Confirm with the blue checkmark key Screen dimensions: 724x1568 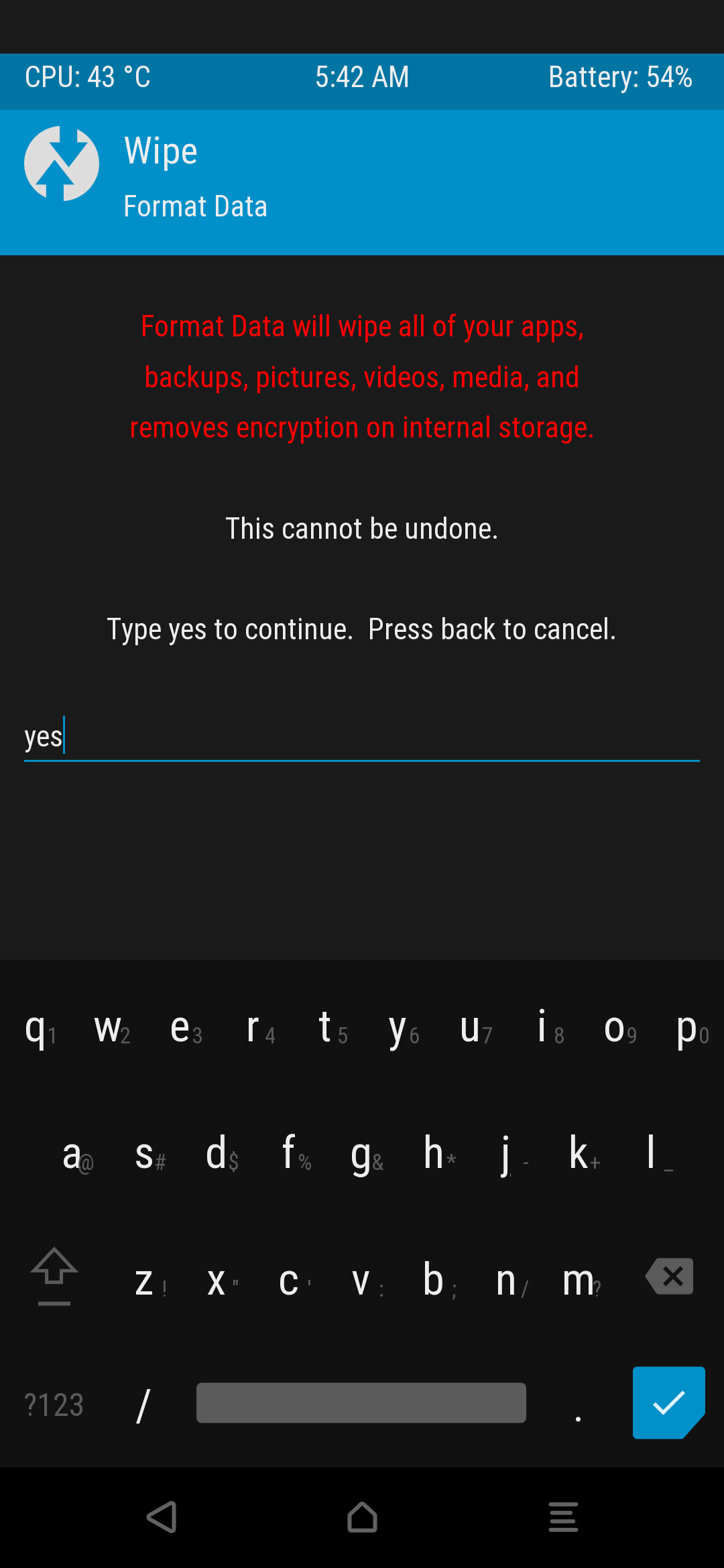[x=668, y=1402]
